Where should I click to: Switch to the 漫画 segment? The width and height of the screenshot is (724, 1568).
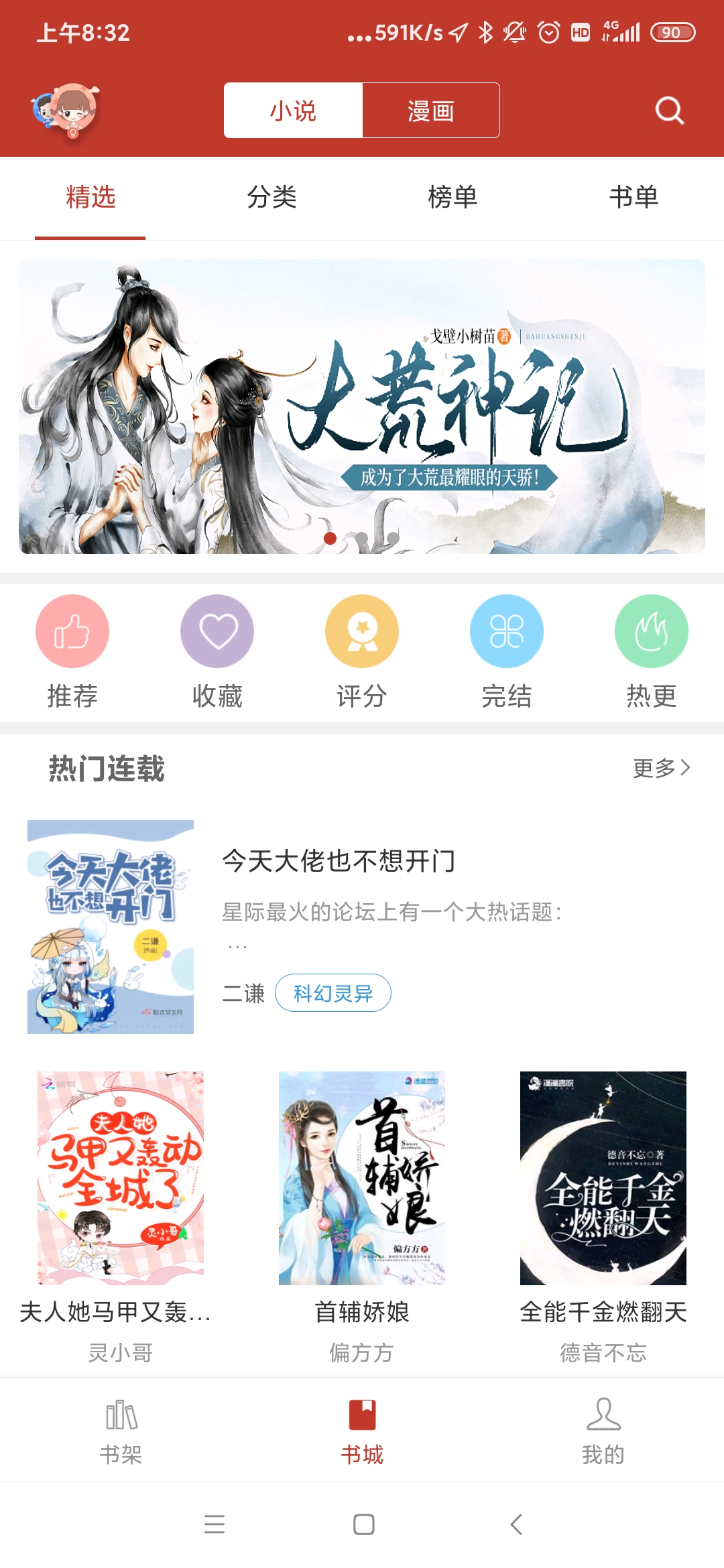pos(431,111)
